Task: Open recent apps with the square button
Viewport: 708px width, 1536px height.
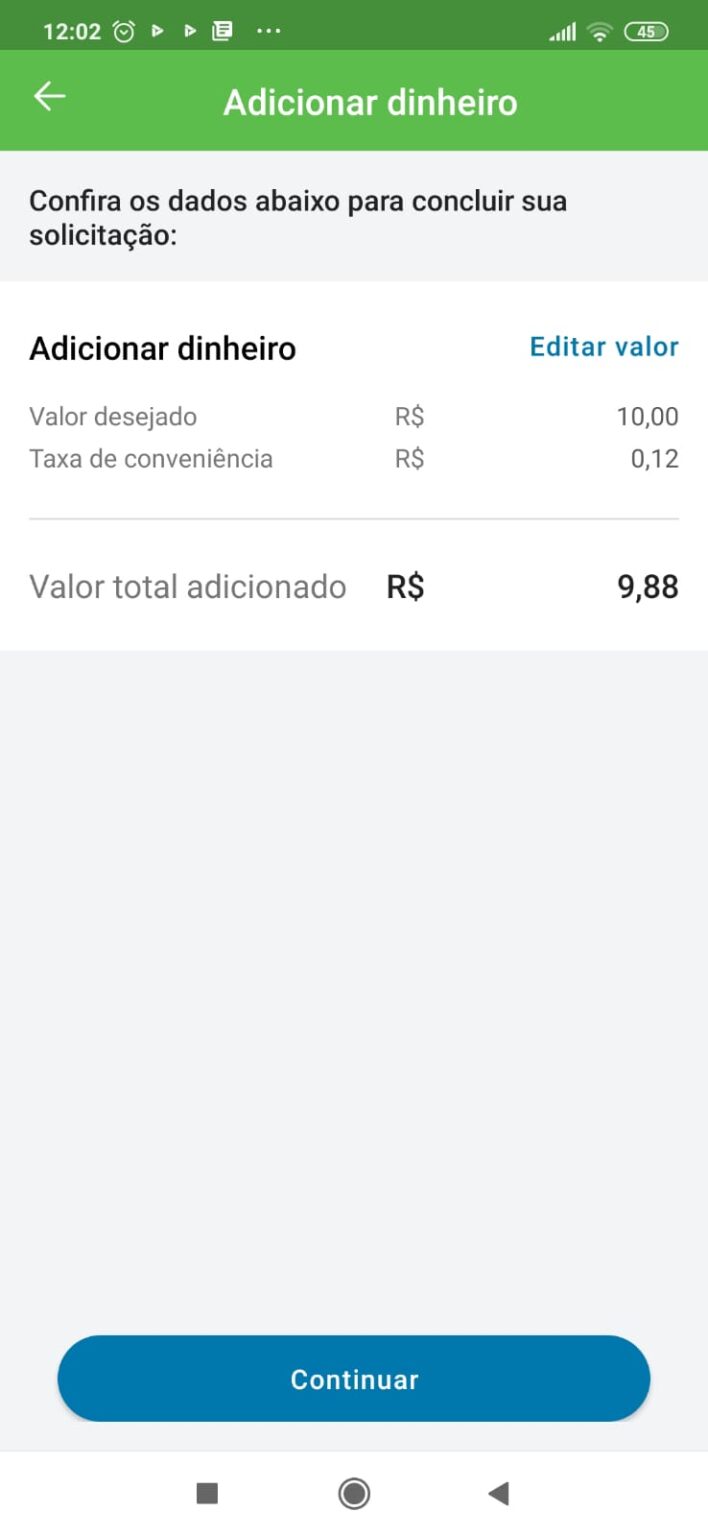Action: coord(207,1494)
